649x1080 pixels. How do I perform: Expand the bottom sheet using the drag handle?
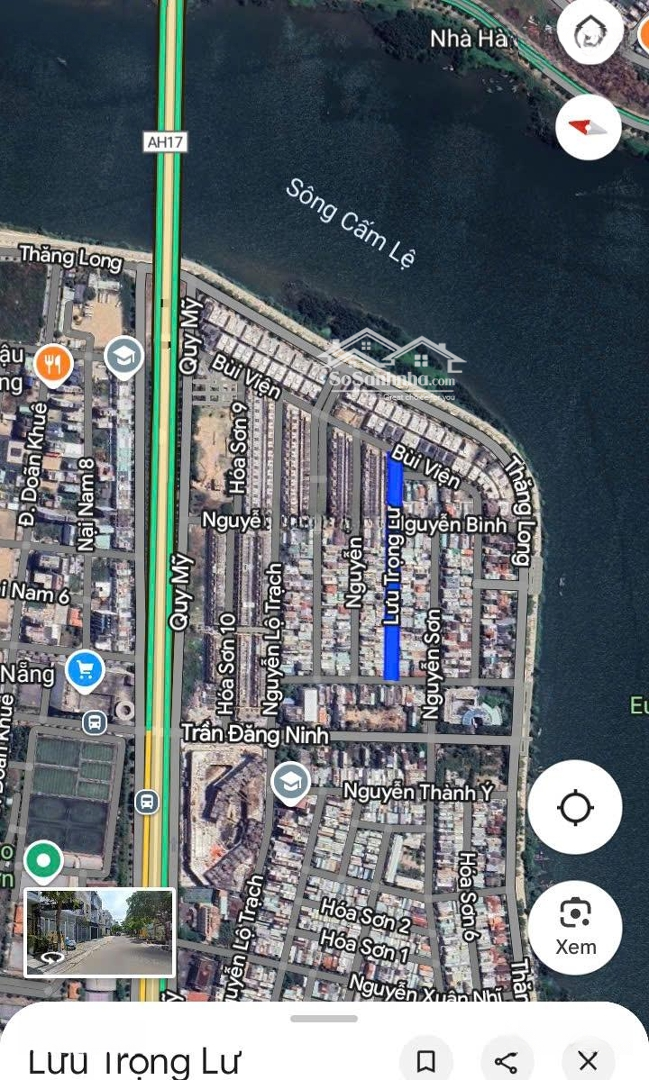(324, 1018)
